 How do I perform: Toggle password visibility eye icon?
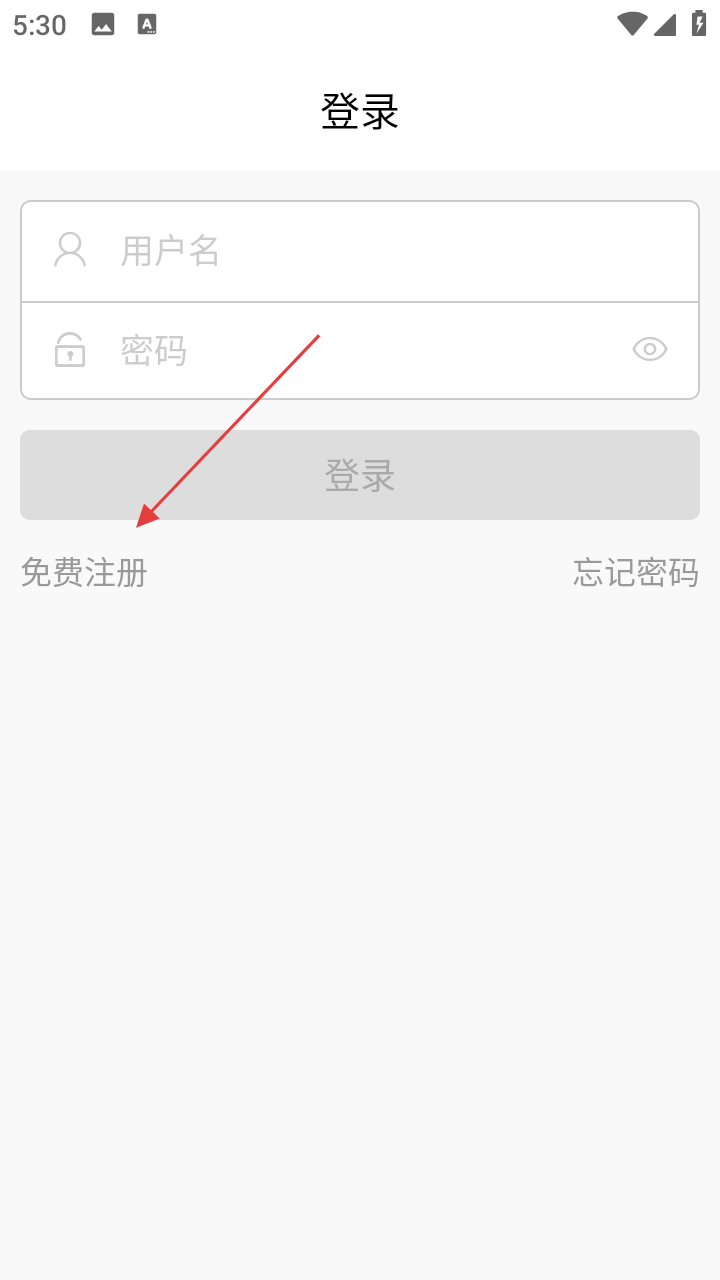point(650,349)
